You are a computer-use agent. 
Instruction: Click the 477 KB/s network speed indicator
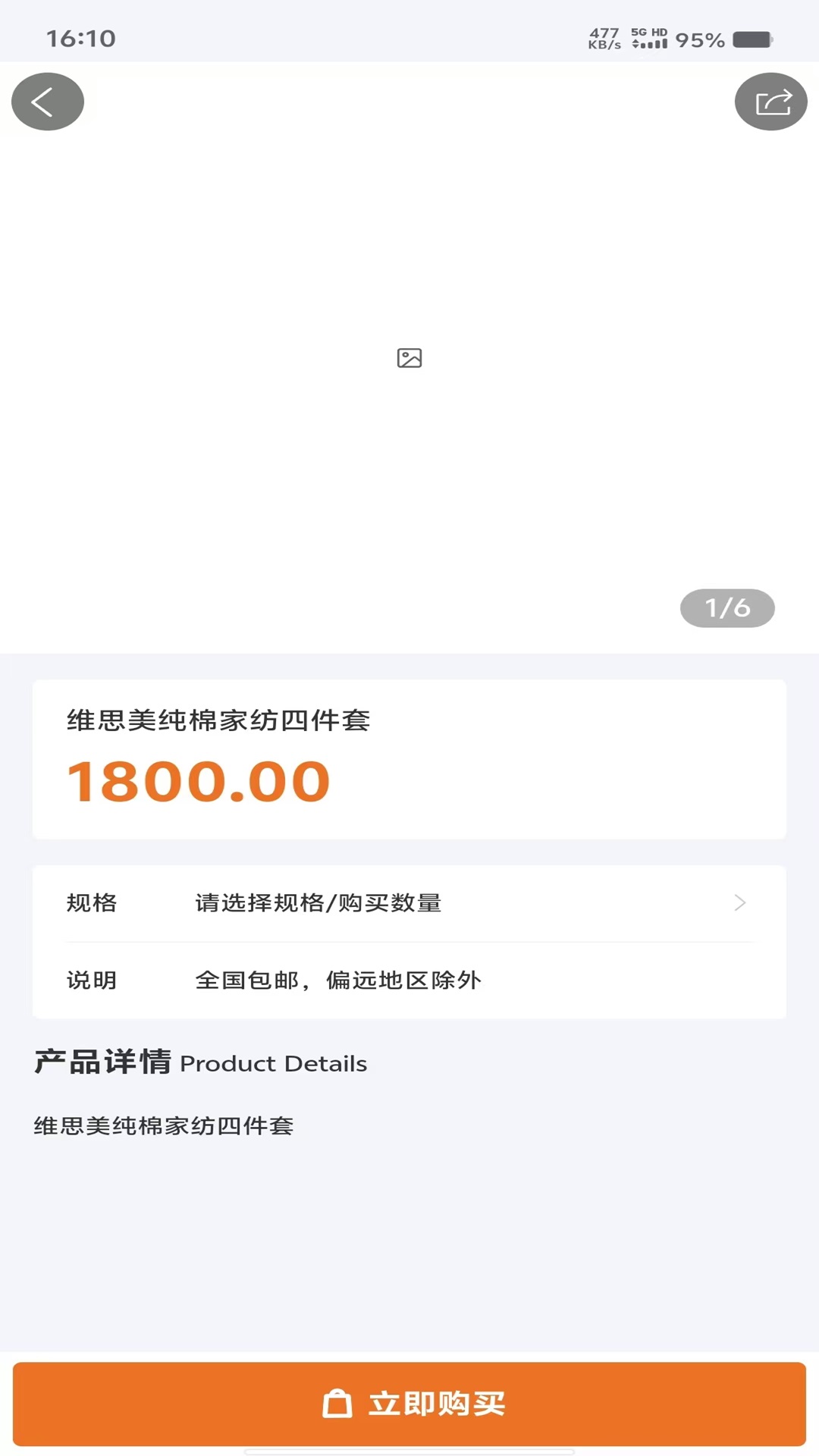tap(604, 37)
